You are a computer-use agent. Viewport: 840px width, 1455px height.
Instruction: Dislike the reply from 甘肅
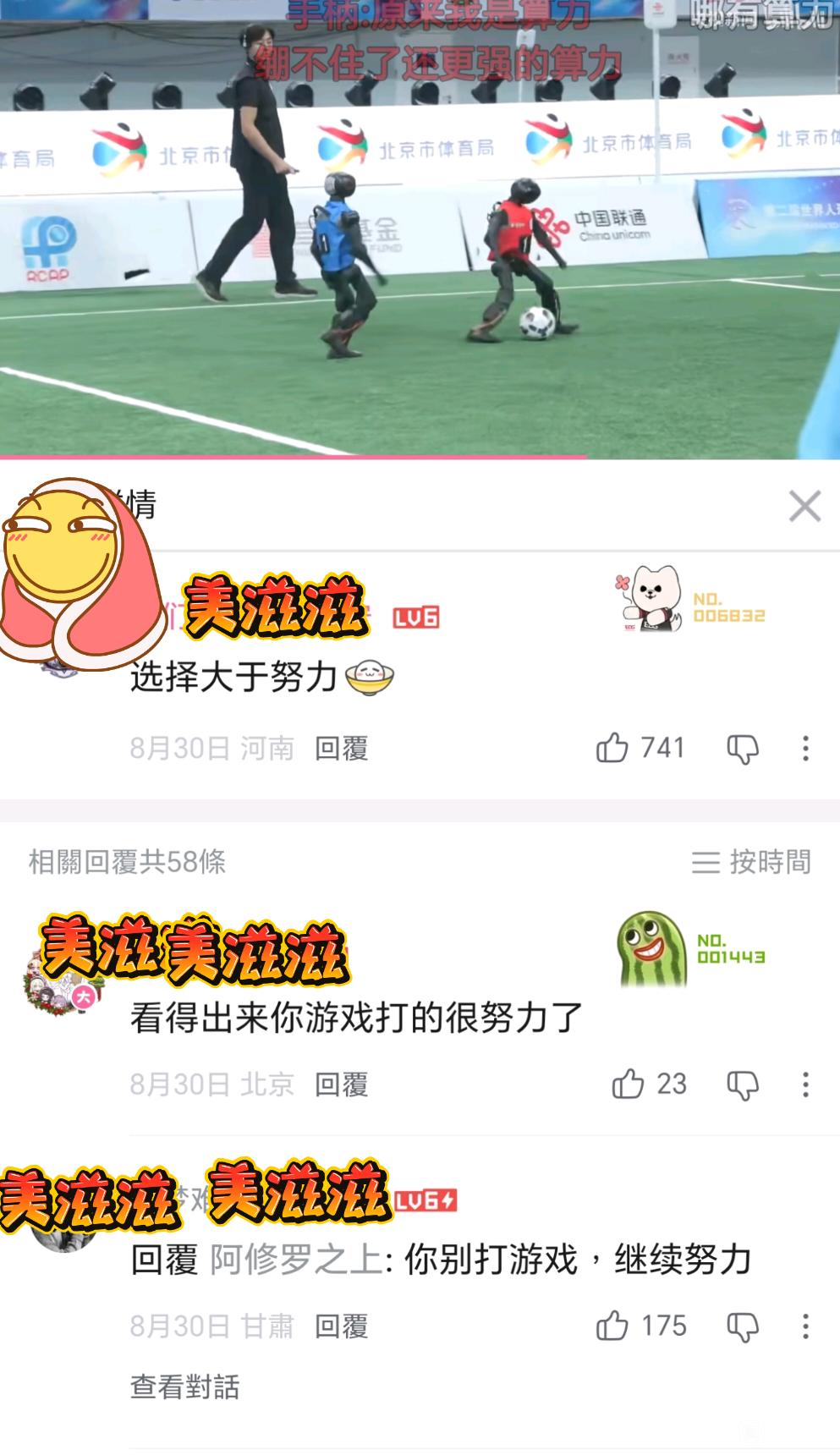click(x=743, y=1326)
